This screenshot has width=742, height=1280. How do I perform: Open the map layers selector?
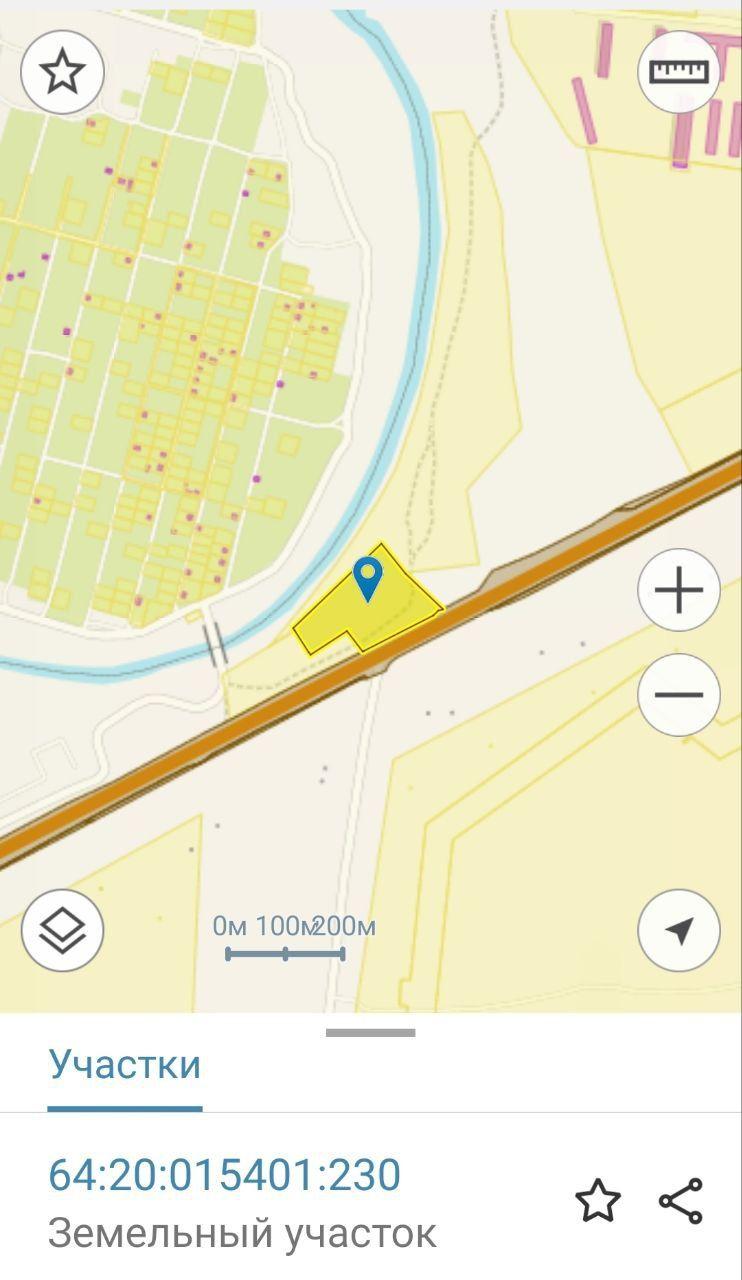click(x=63, y=930)
